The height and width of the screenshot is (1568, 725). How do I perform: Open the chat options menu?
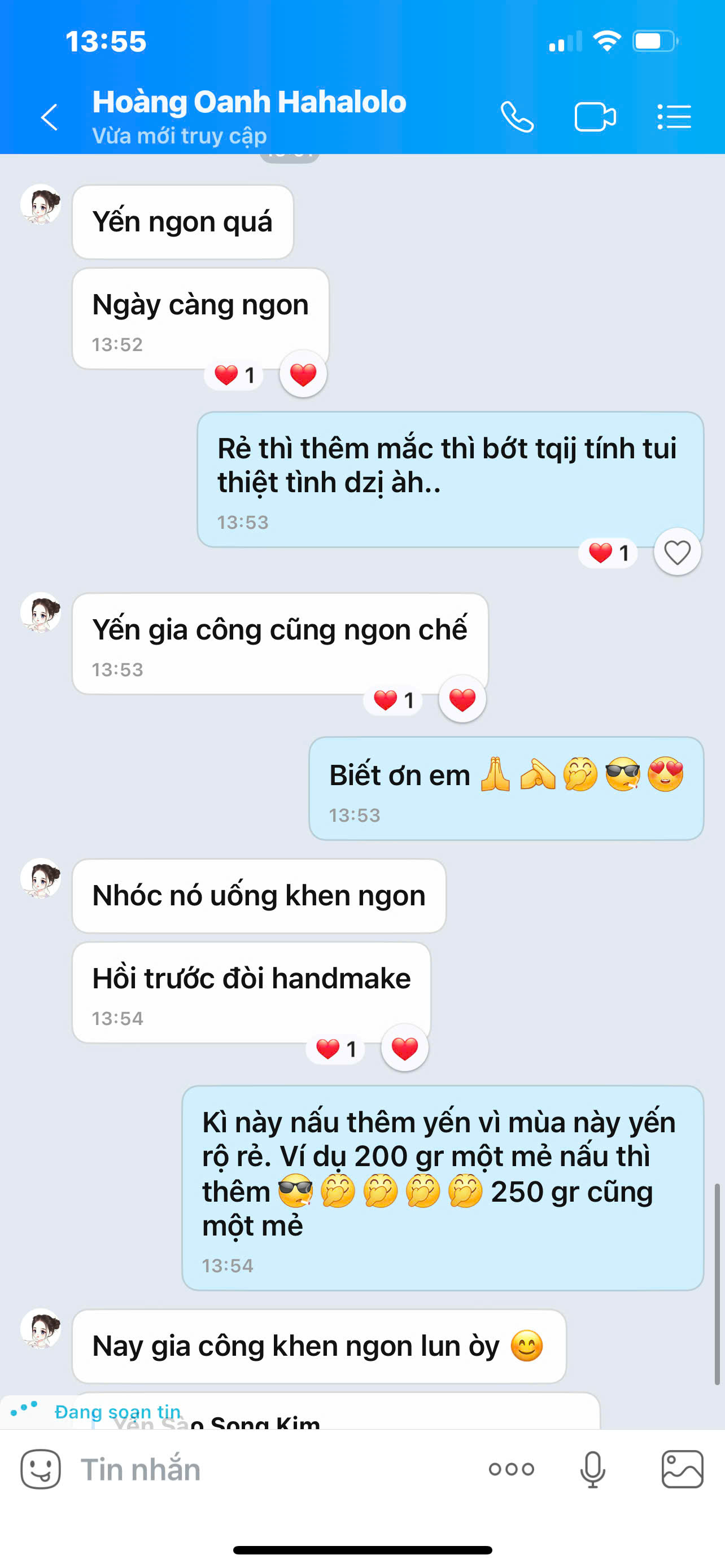674,117
